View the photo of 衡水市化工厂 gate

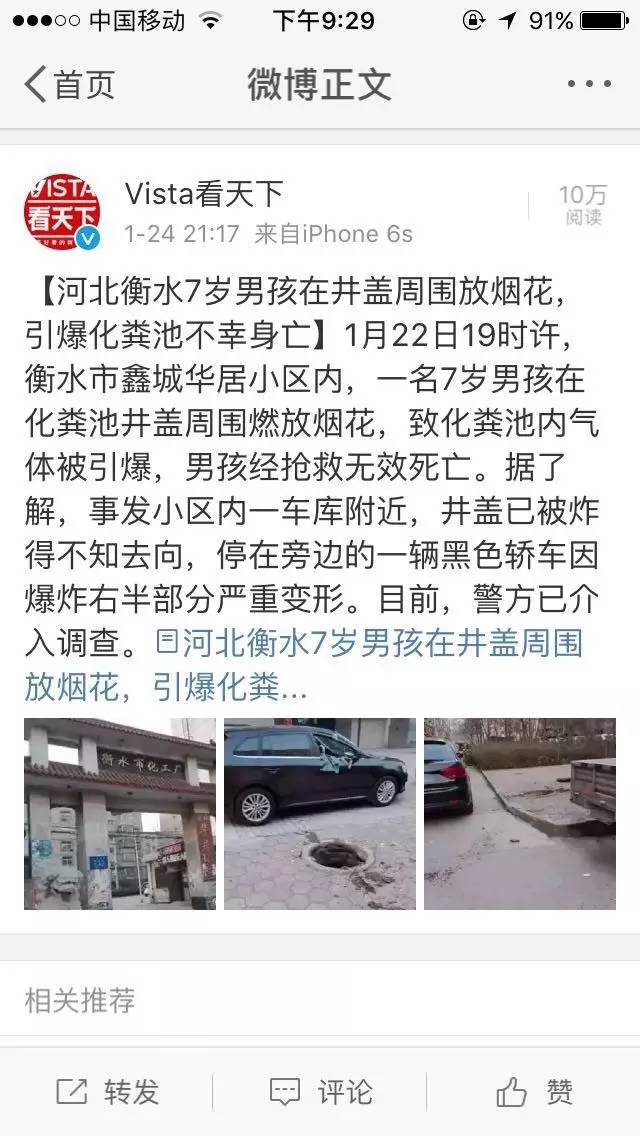119,813
